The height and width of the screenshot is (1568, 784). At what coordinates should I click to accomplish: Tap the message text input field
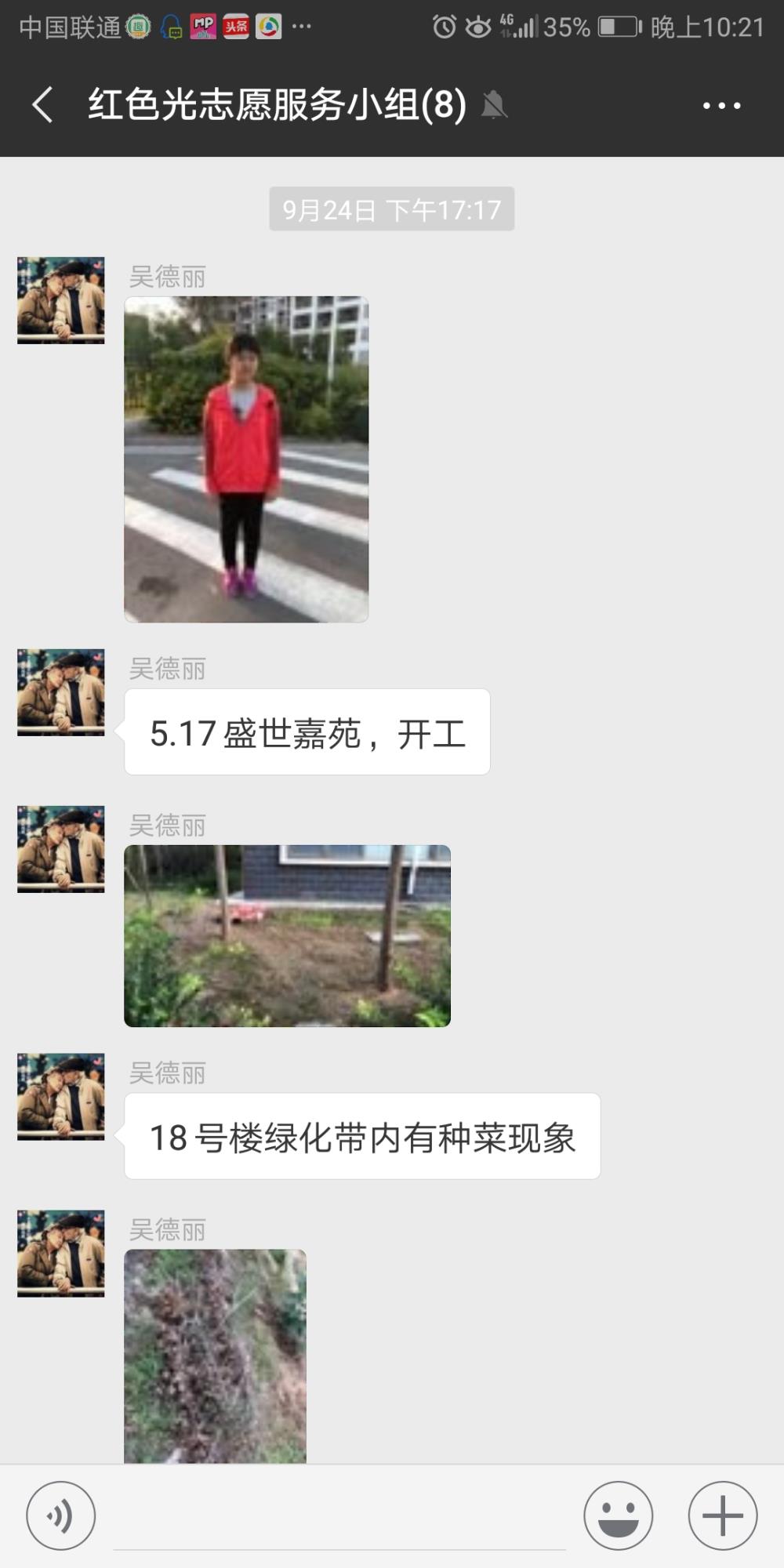(x=339, y=1517)
